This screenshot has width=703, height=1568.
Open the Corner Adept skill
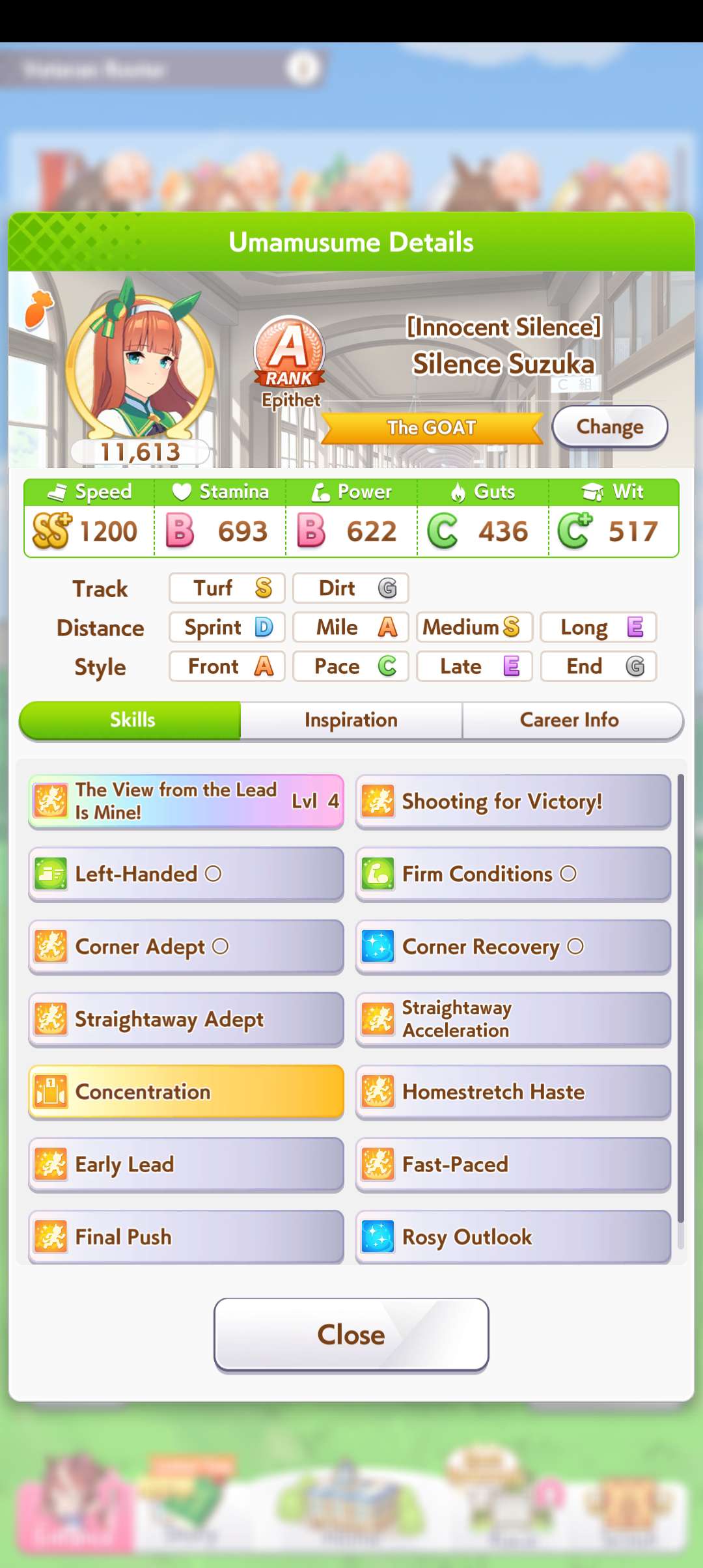coord(186,947)
